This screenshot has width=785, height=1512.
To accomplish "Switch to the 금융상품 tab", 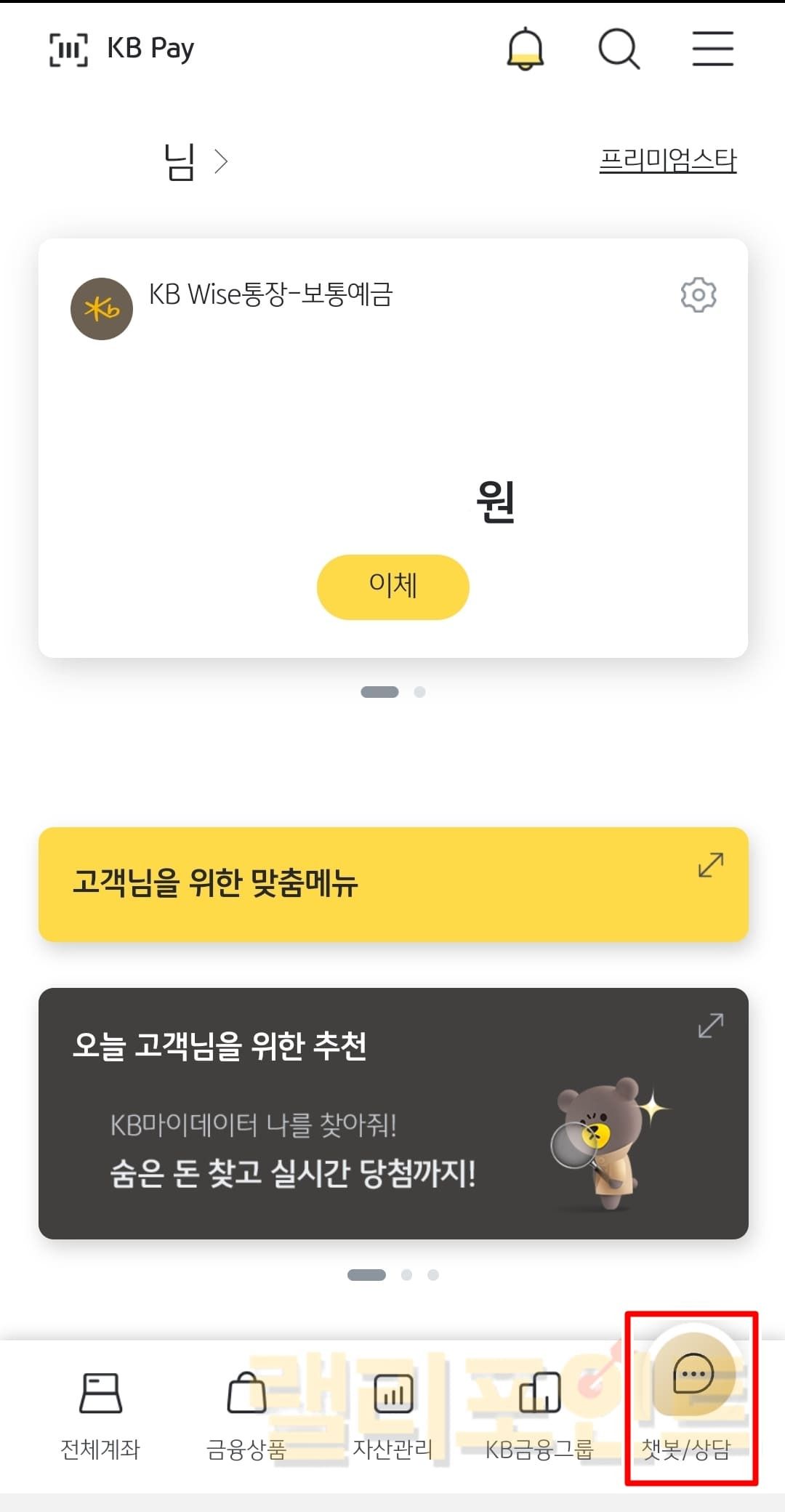I will click(246, 1415).
